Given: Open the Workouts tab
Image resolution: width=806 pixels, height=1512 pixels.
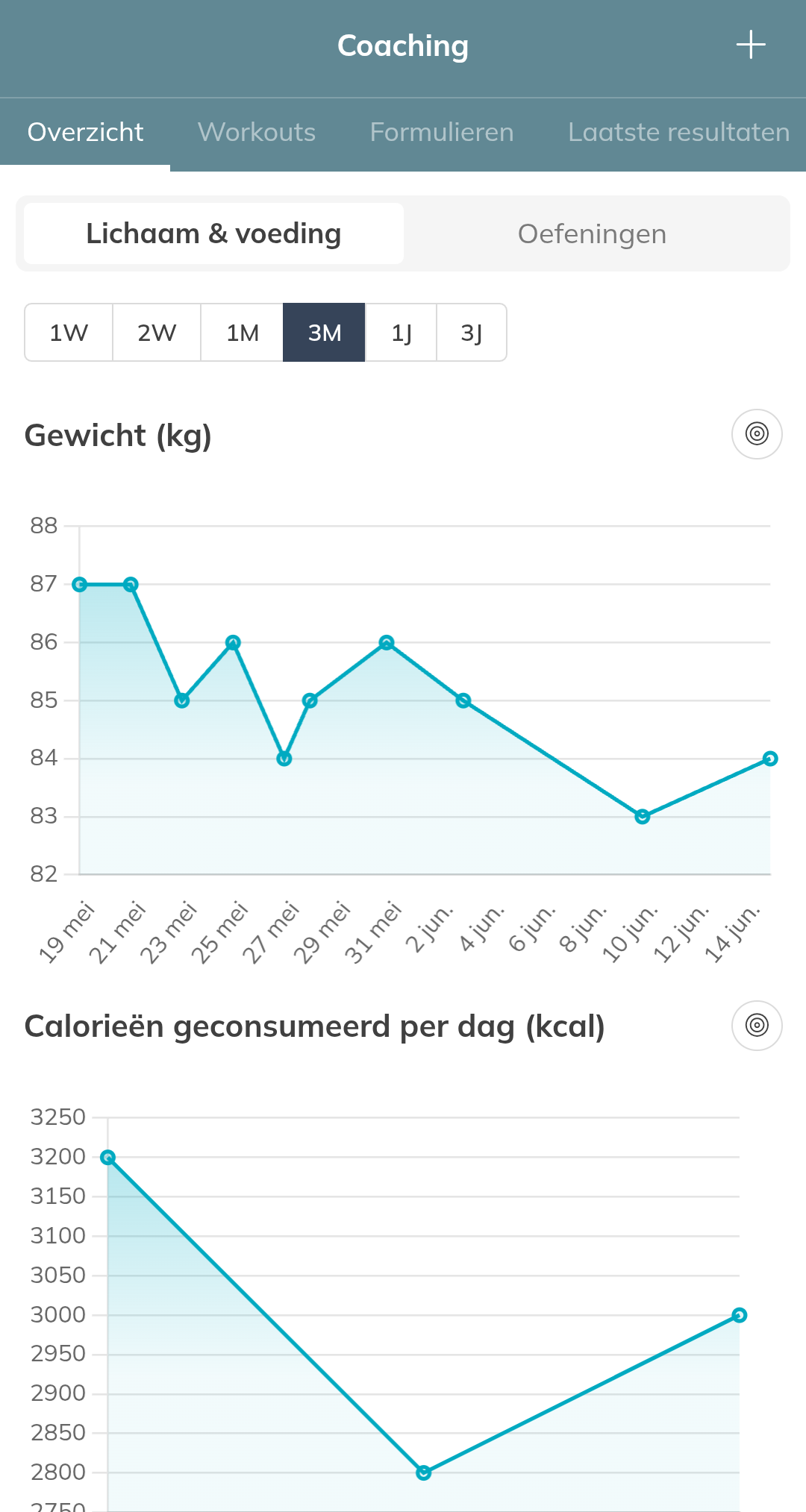Looking at the screenshot, I should pyautogui.click(x=256, y=131).
